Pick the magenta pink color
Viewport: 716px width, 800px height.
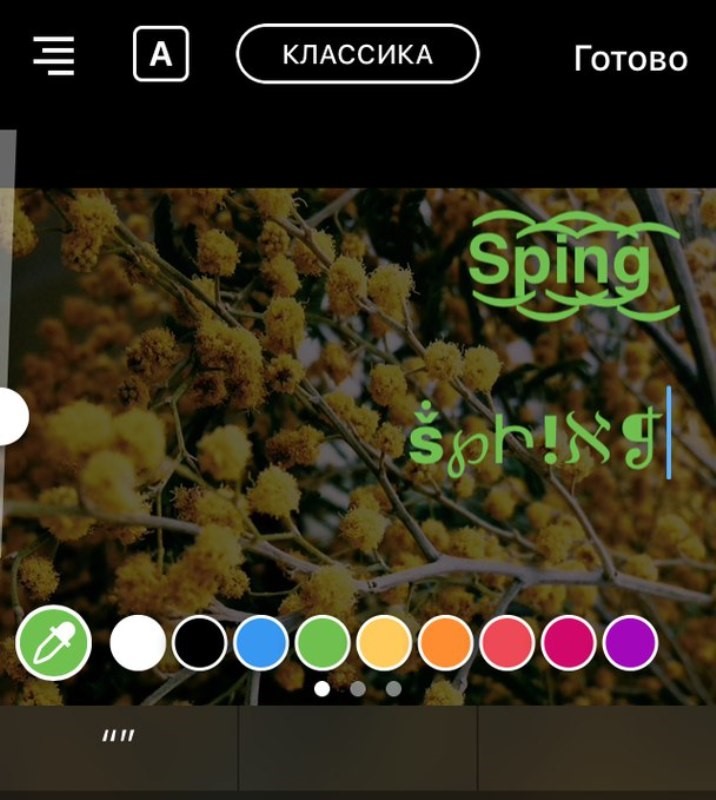(x=568, y=643)
